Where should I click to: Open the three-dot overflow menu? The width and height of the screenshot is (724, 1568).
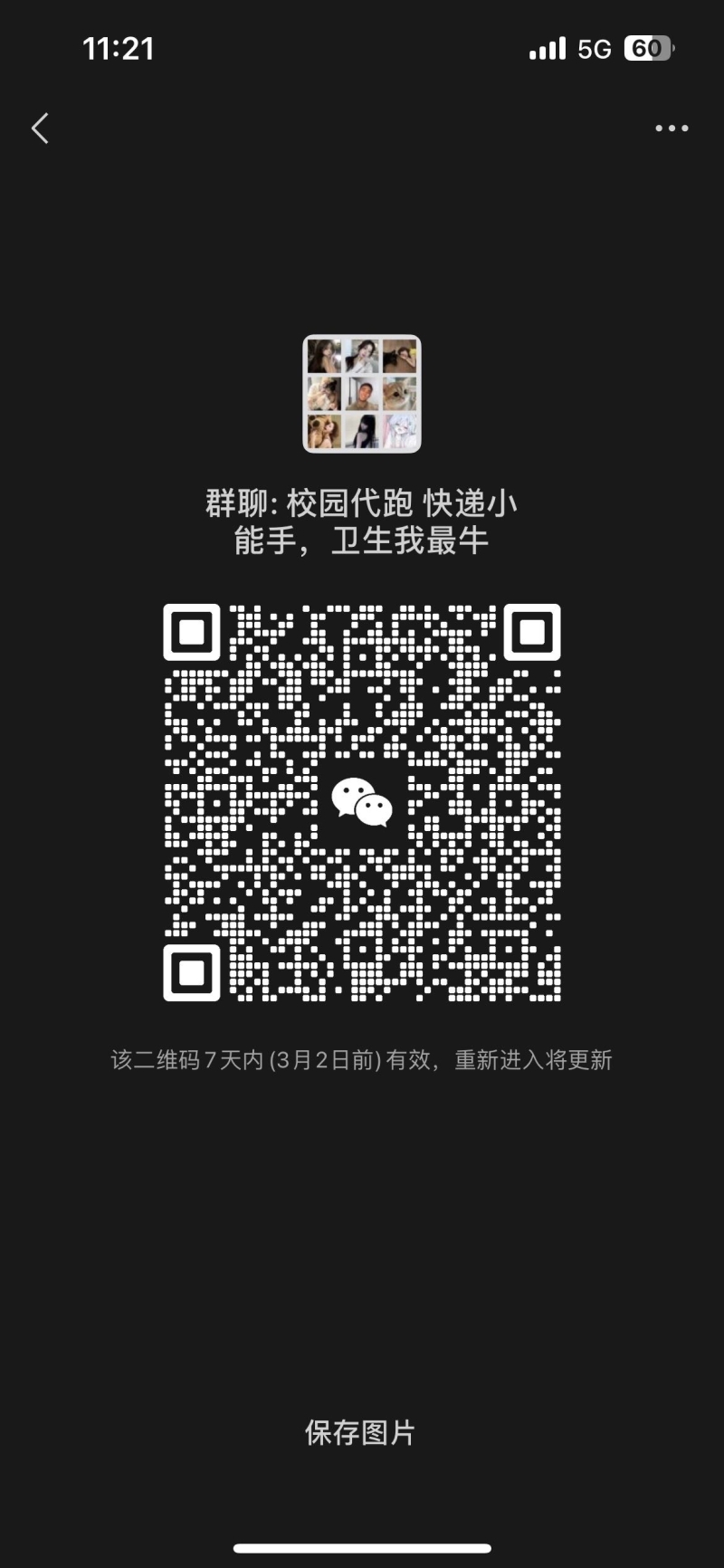coord(672,129)
